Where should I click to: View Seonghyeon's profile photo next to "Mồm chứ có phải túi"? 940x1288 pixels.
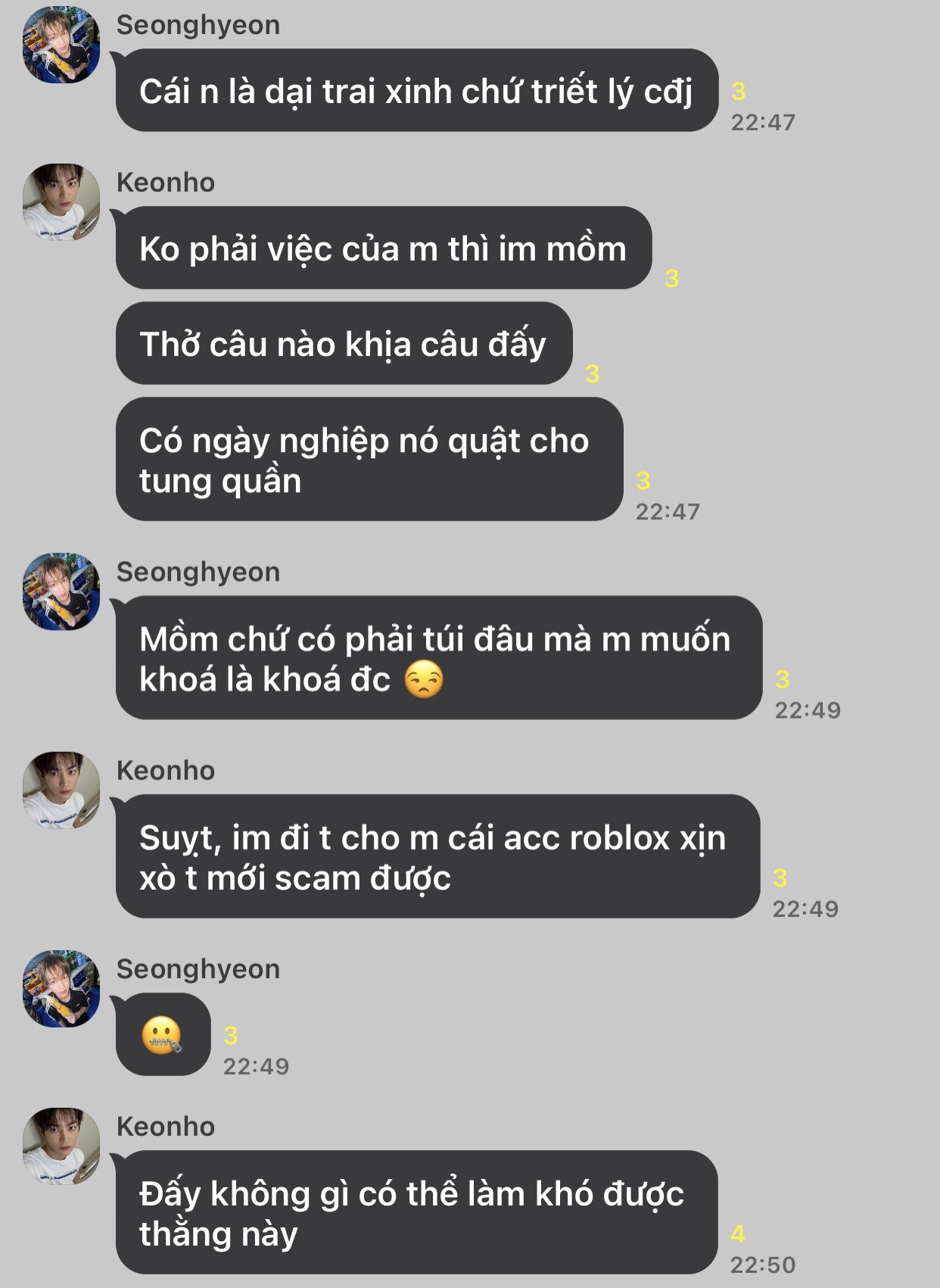tap(61, 591)
